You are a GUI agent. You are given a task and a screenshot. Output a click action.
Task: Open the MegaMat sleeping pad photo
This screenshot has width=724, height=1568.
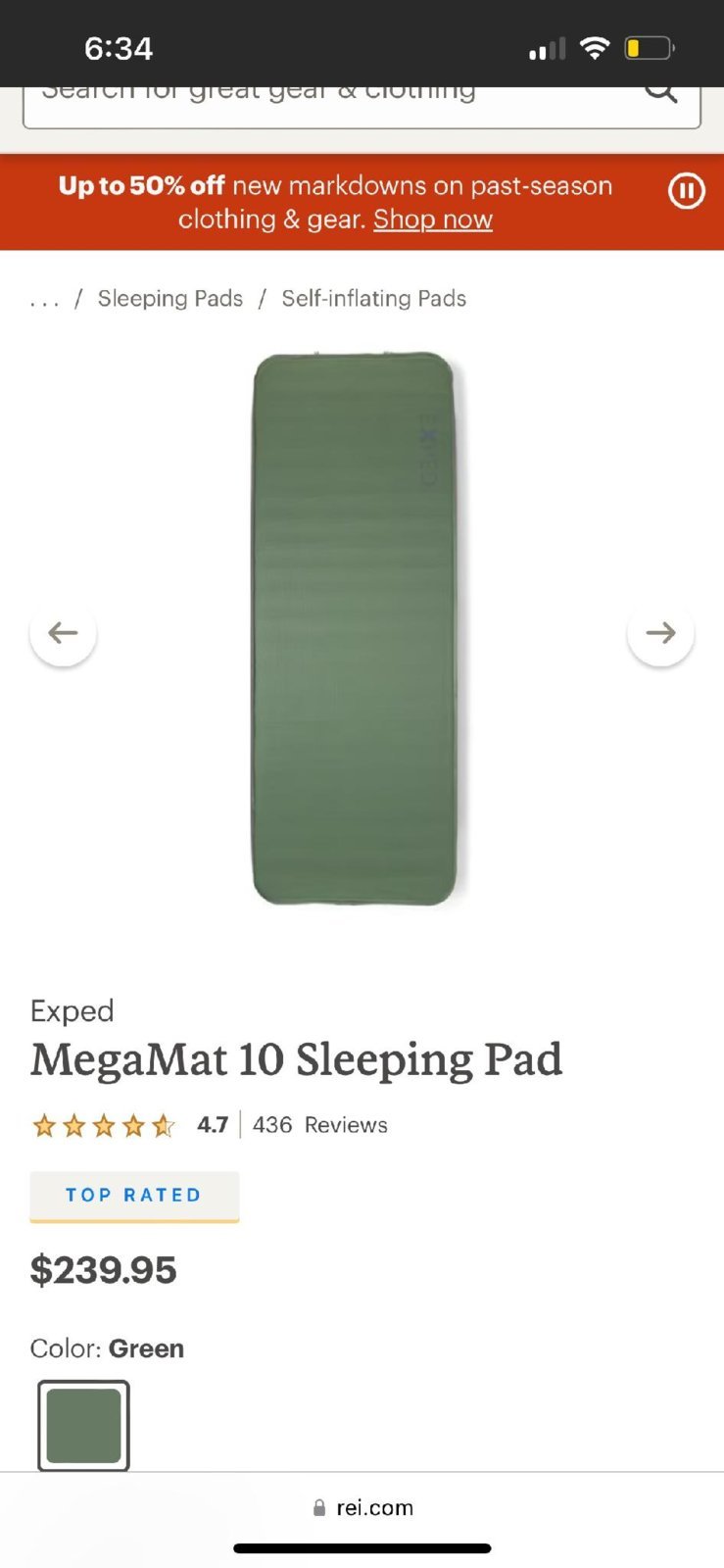click(x=355, y=628)
